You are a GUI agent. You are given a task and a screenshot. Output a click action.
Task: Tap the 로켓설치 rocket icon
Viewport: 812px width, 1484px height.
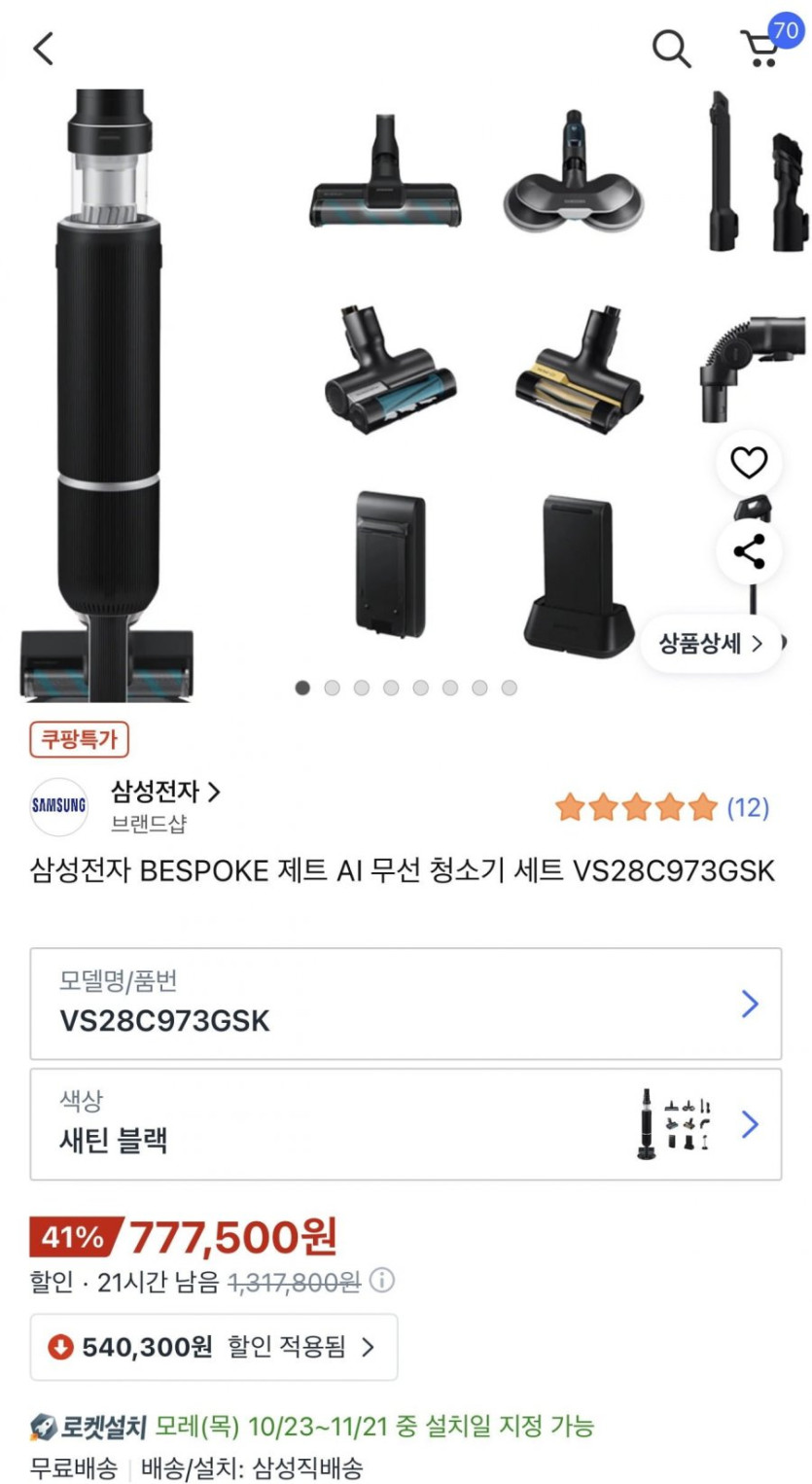pyautogui.click(x=43, y=1426)
